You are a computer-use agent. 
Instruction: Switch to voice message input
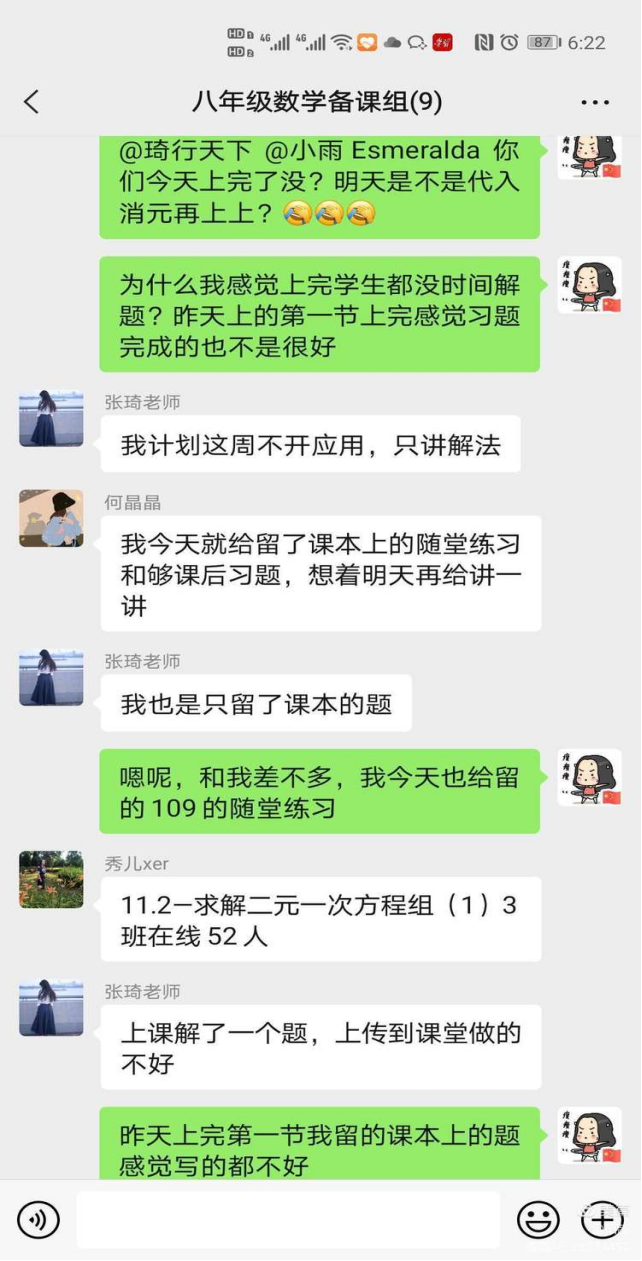click(x=38, y=1219)
